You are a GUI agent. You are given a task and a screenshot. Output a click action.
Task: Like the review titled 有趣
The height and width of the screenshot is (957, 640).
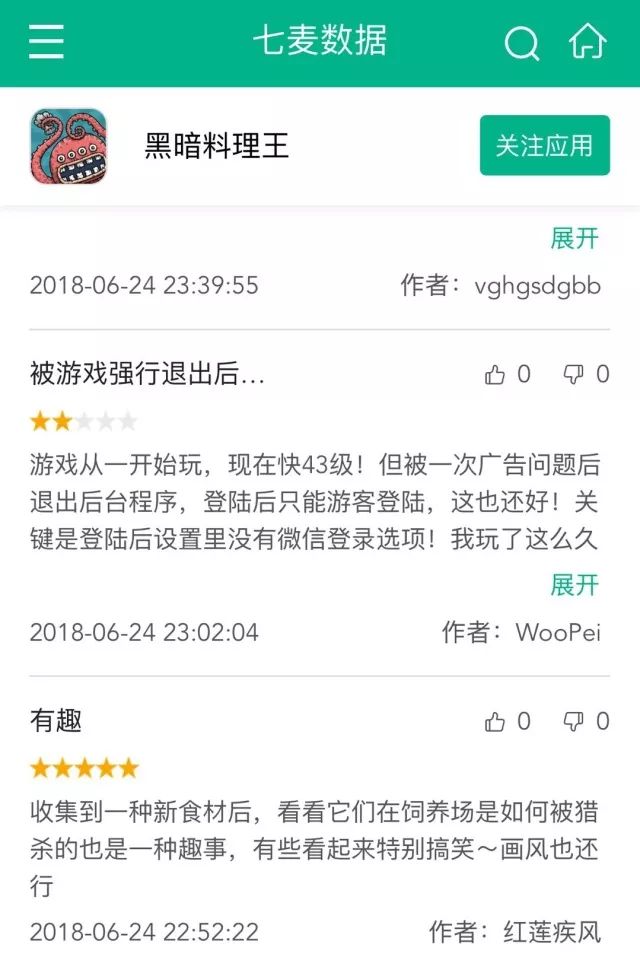[x=496, y=722]
